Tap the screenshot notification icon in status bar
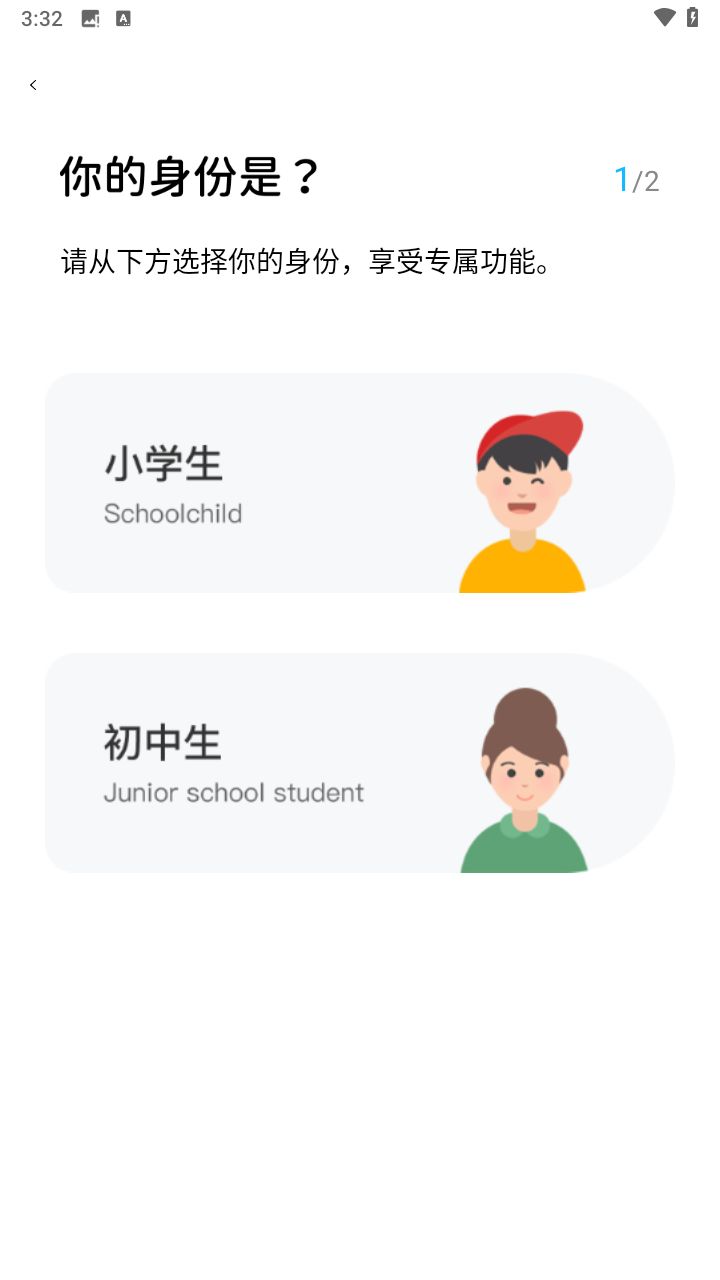This screenshot has width=720, height=1280. [x=90, y=18]
